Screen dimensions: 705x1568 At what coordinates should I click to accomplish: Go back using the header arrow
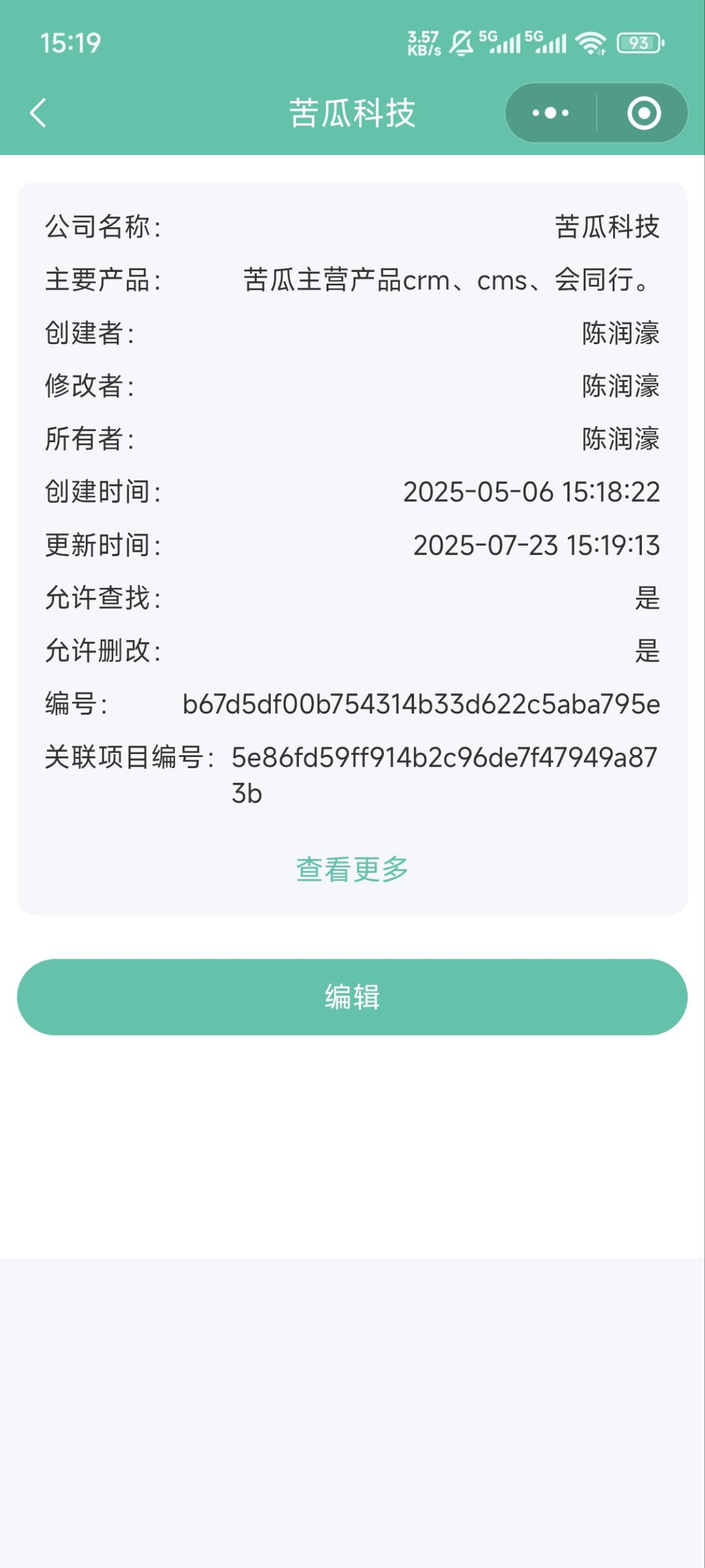tap(38, 113)
